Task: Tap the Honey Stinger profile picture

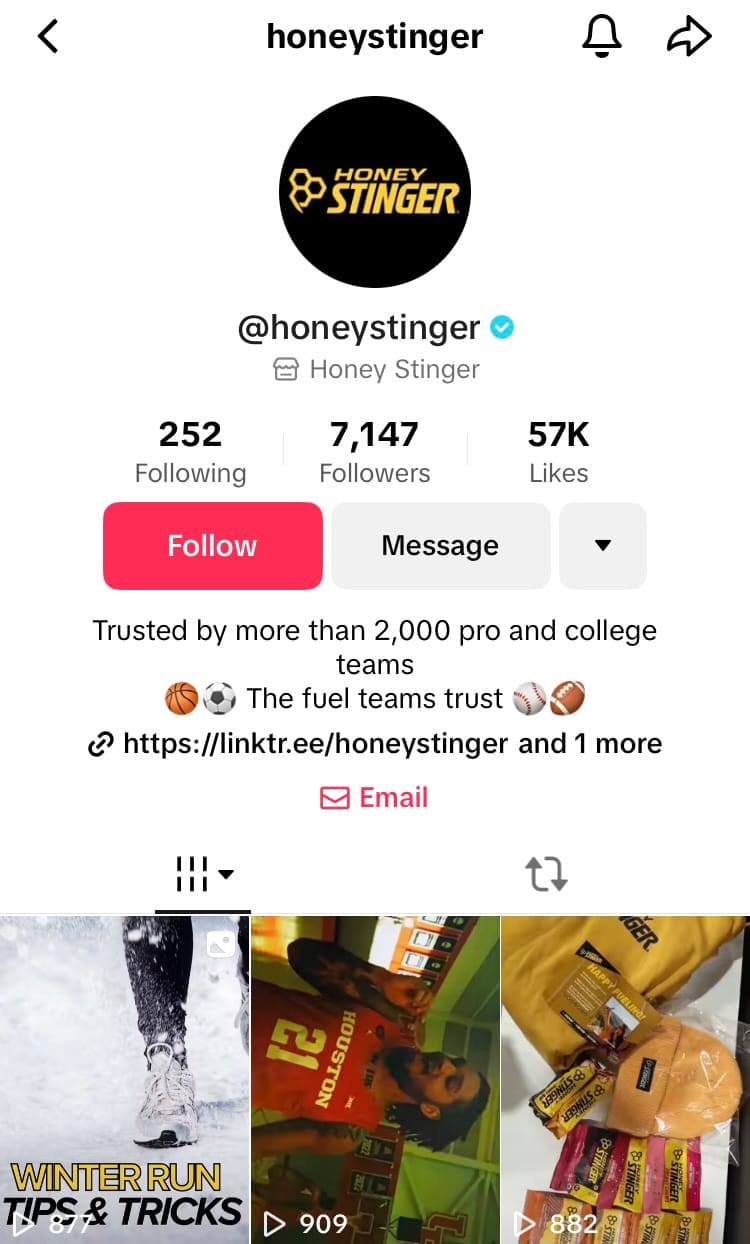Action: point(375,192)
